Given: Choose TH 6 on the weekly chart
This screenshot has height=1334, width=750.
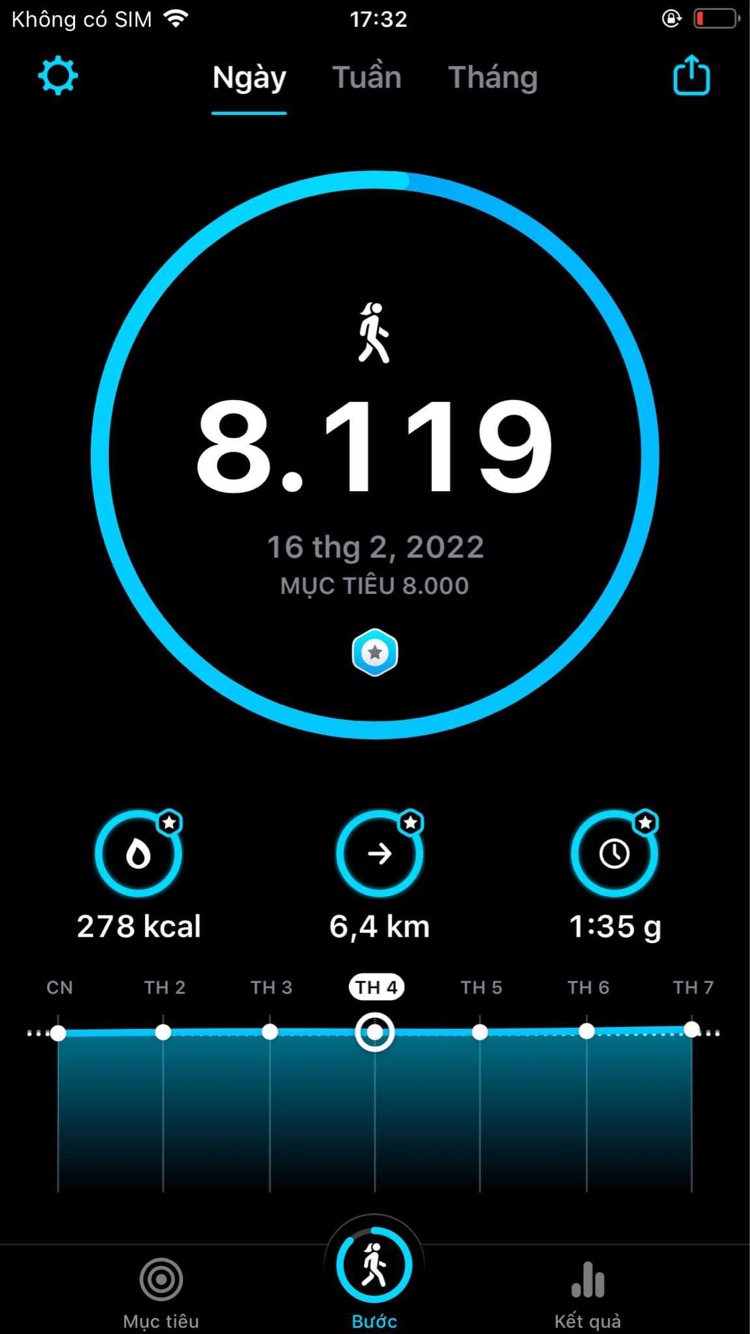Looking at the screenshot, I should coord(587,1031).
